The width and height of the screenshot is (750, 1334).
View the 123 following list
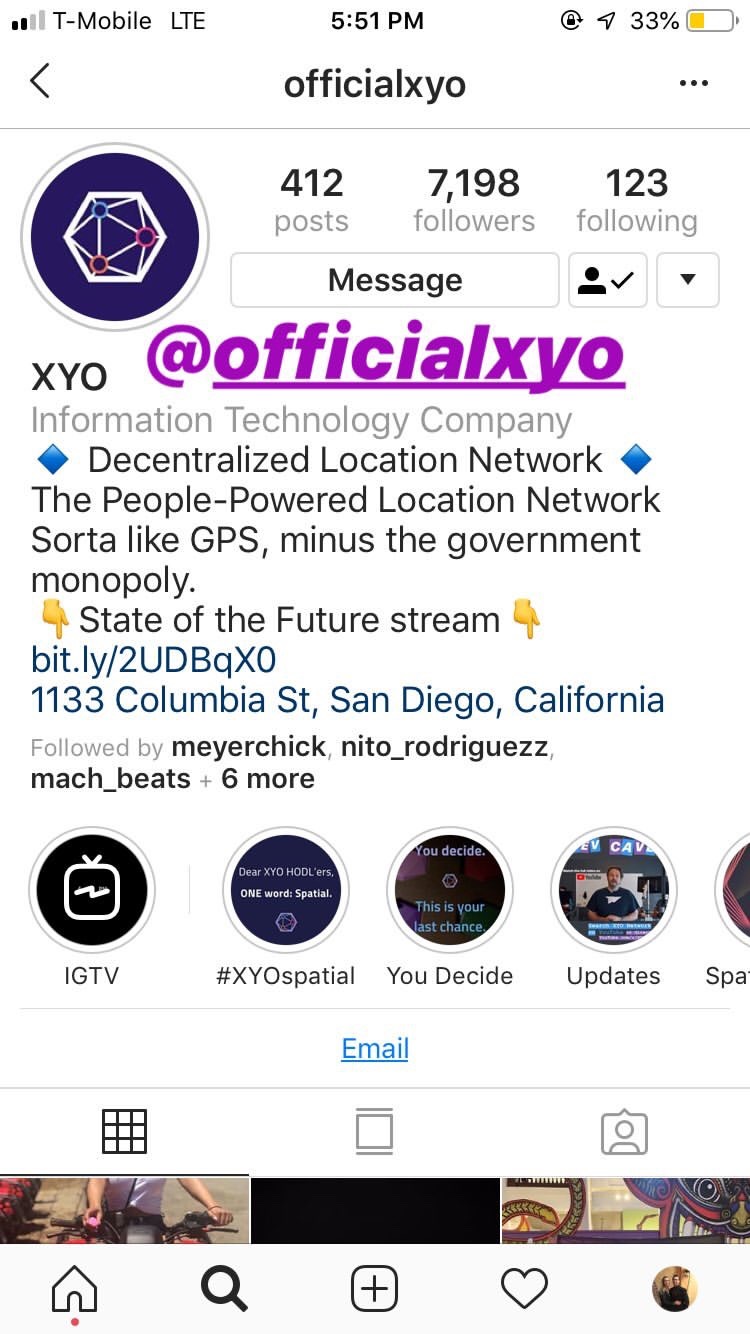point(636,200)
